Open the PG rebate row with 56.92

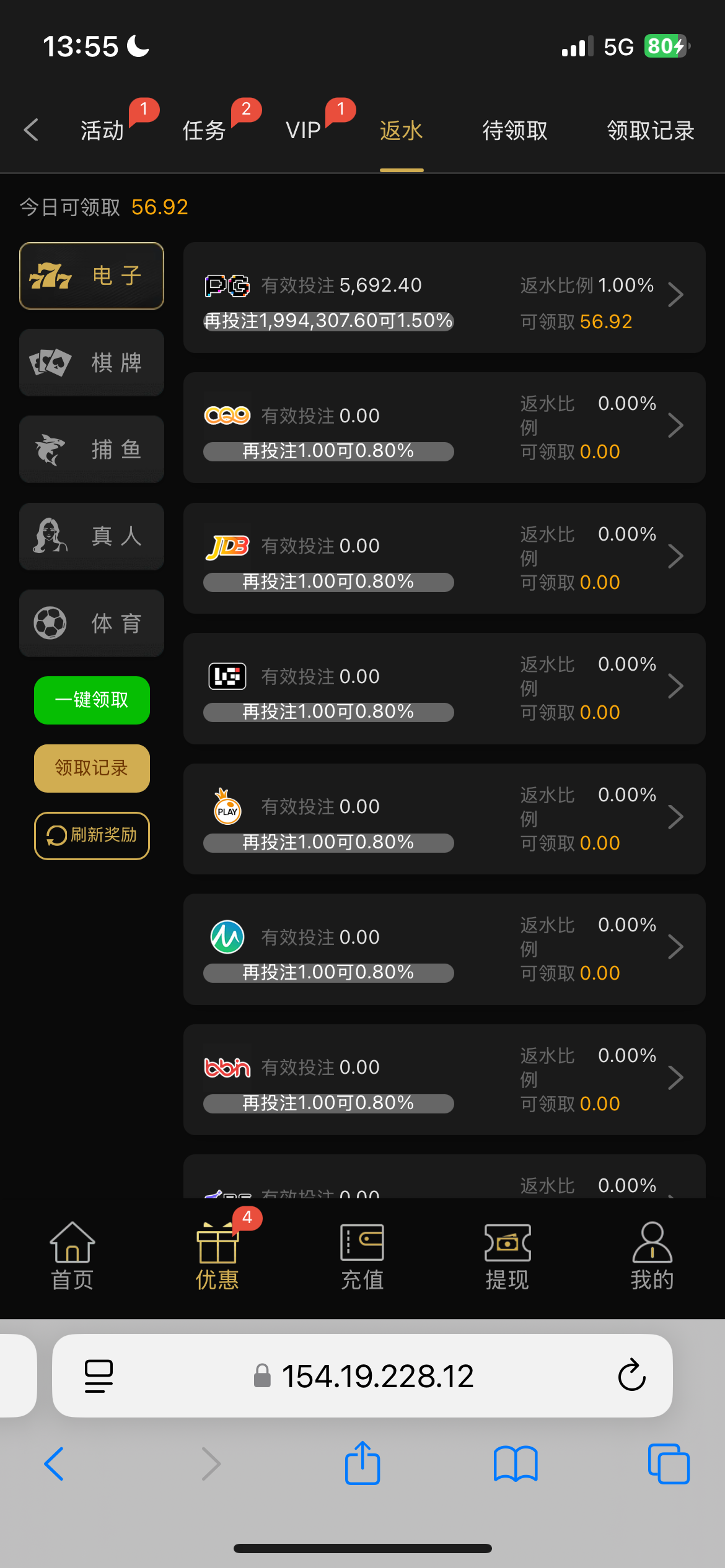[x=444, y=298]
